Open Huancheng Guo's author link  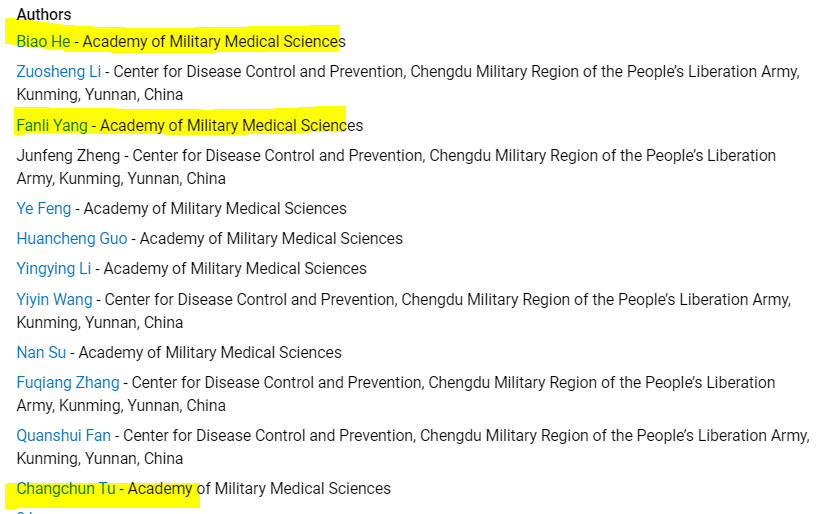pyautogui.click(x=72, y=239)
